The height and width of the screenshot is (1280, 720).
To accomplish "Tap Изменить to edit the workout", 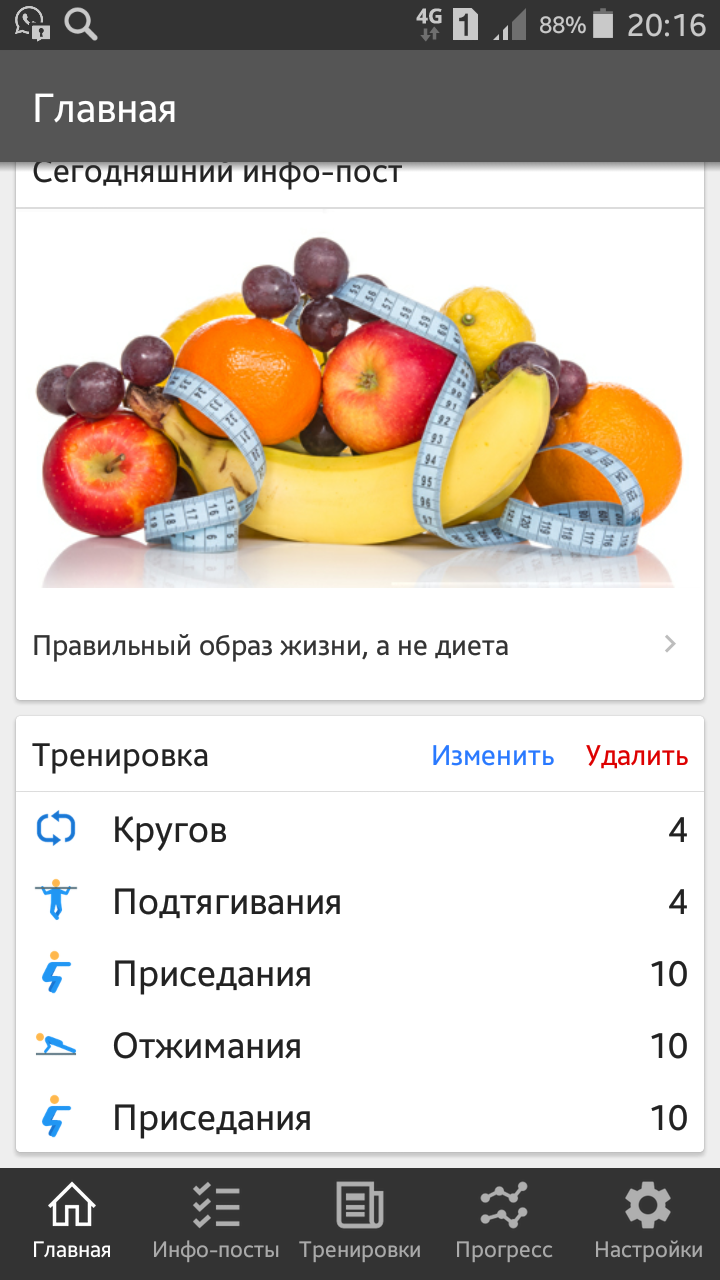I will click(492, 756).
